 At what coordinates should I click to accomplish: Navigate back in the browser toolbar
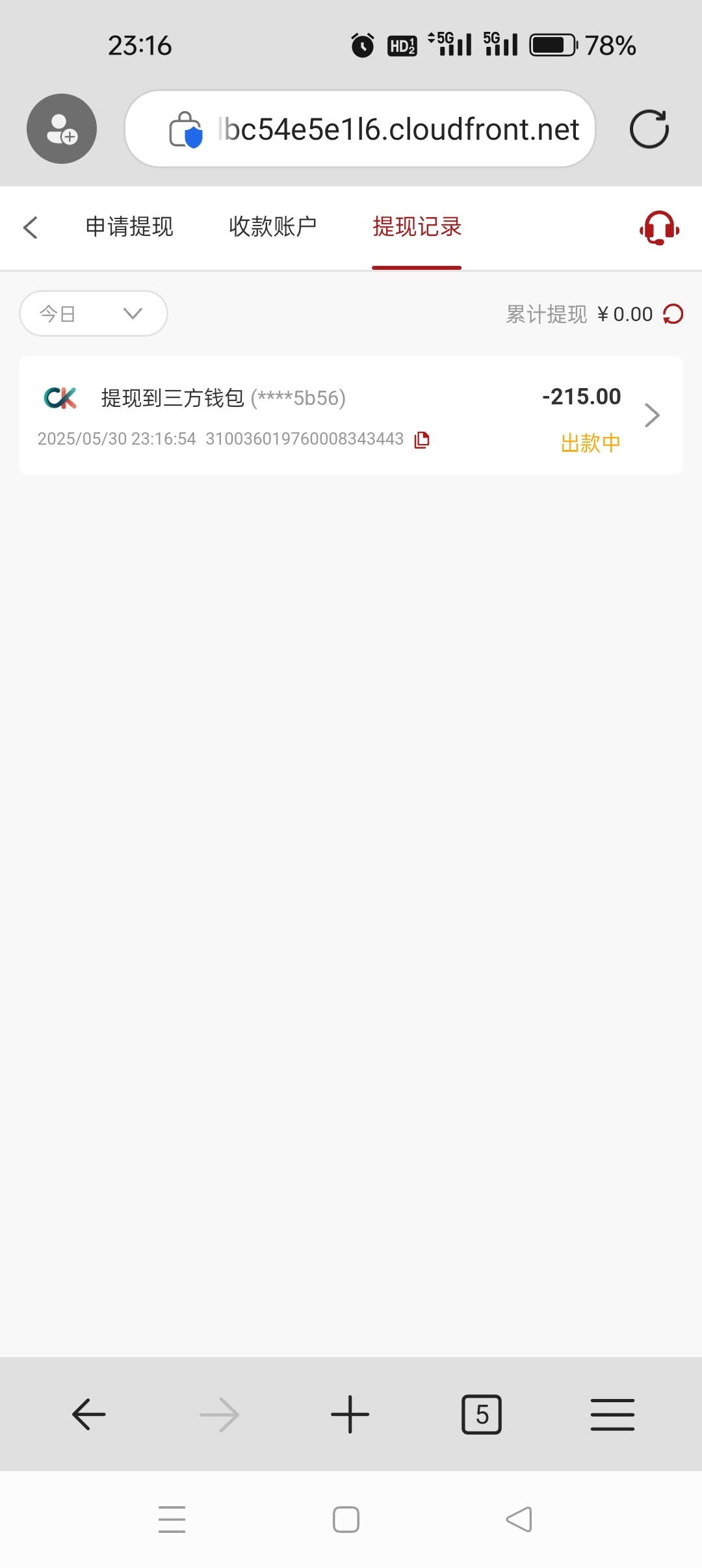[x=88, y=1414]
